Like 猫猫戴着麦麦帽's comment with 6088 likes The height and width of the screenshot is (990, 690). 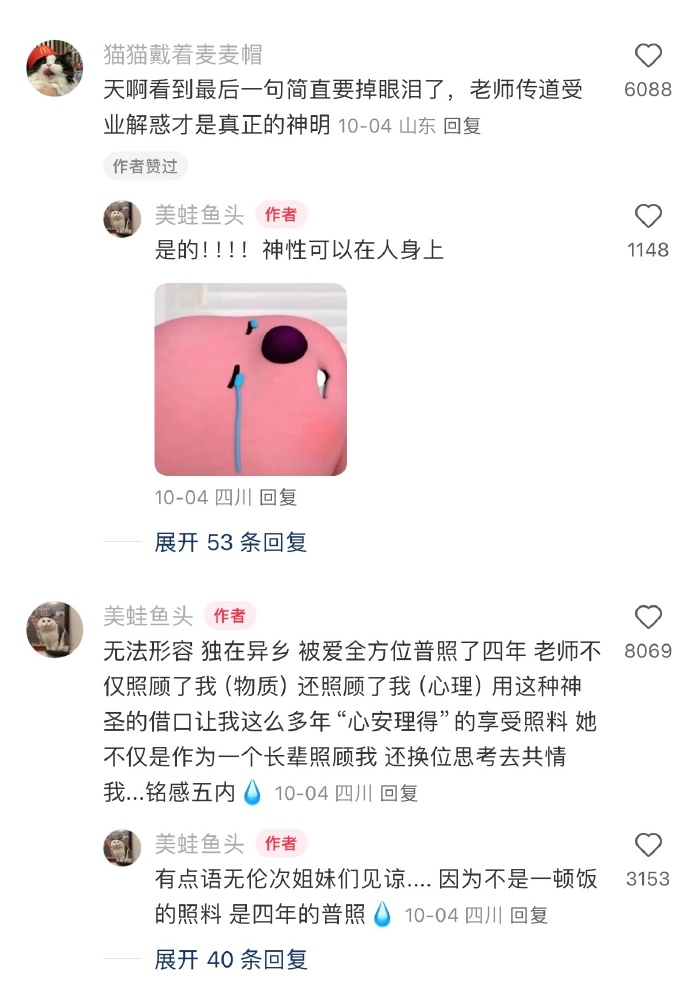[x=648, y=56]
